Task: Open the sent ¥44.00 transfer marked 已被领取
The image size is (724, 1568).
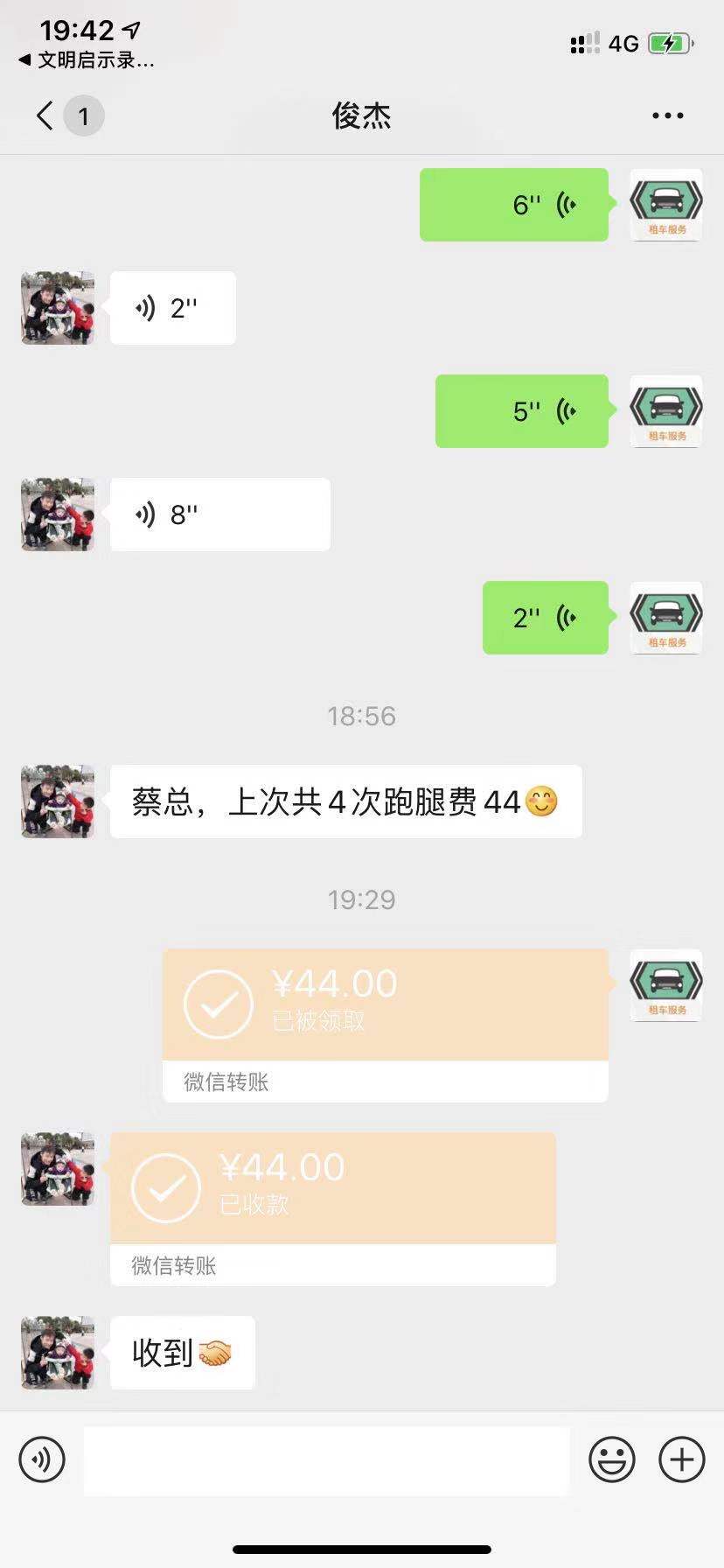Action: click(385, 1004)
